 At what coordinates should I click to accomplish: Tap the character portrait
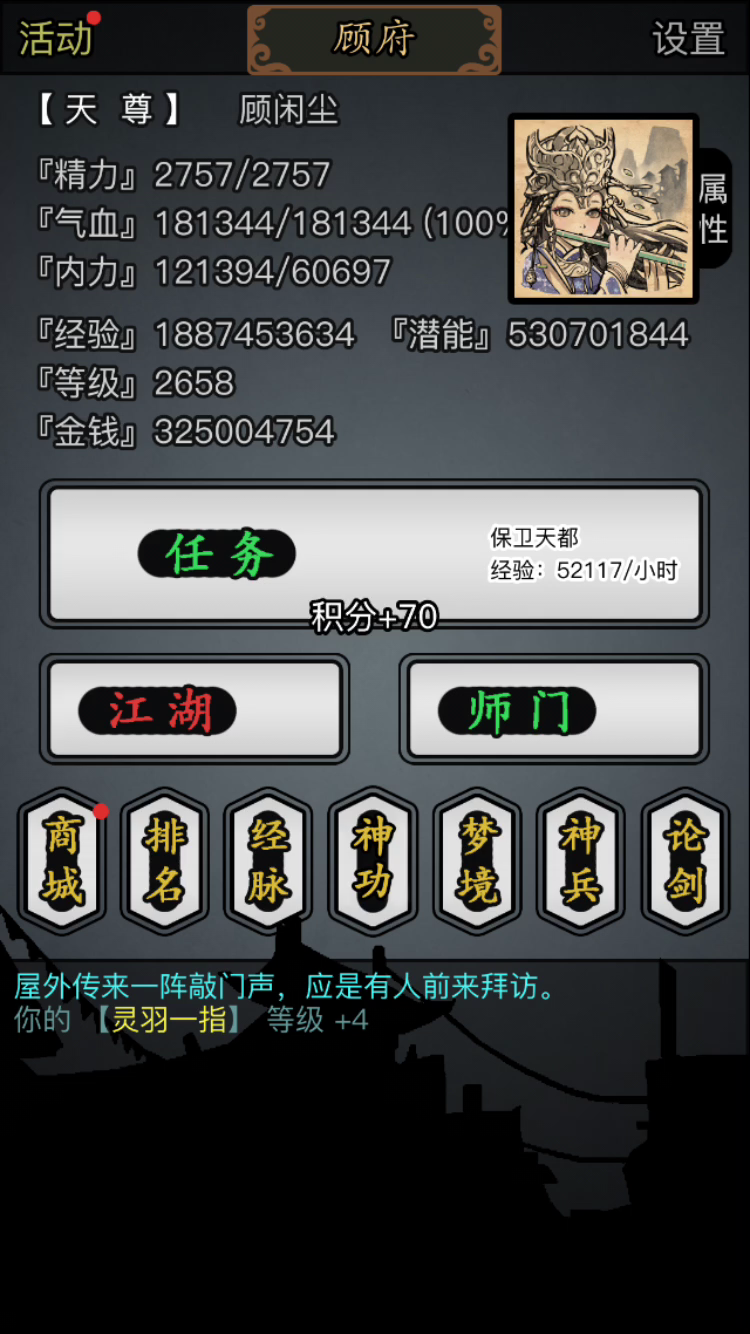(603, 209)
